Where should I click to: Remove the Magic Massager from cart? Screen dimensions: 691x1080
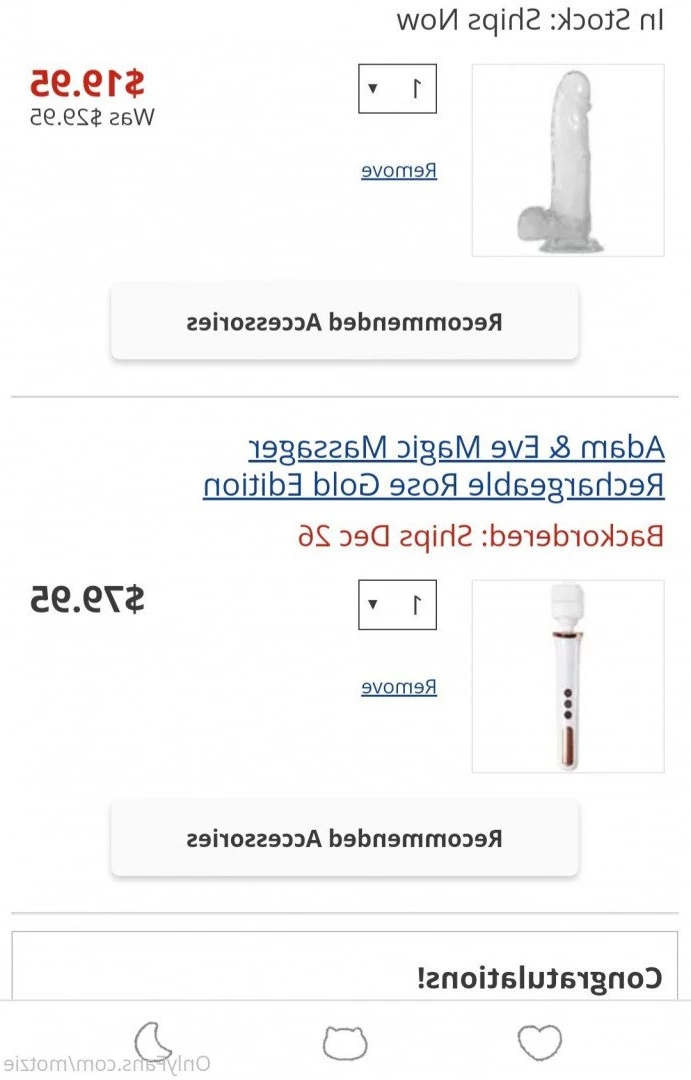pos(399,687)
